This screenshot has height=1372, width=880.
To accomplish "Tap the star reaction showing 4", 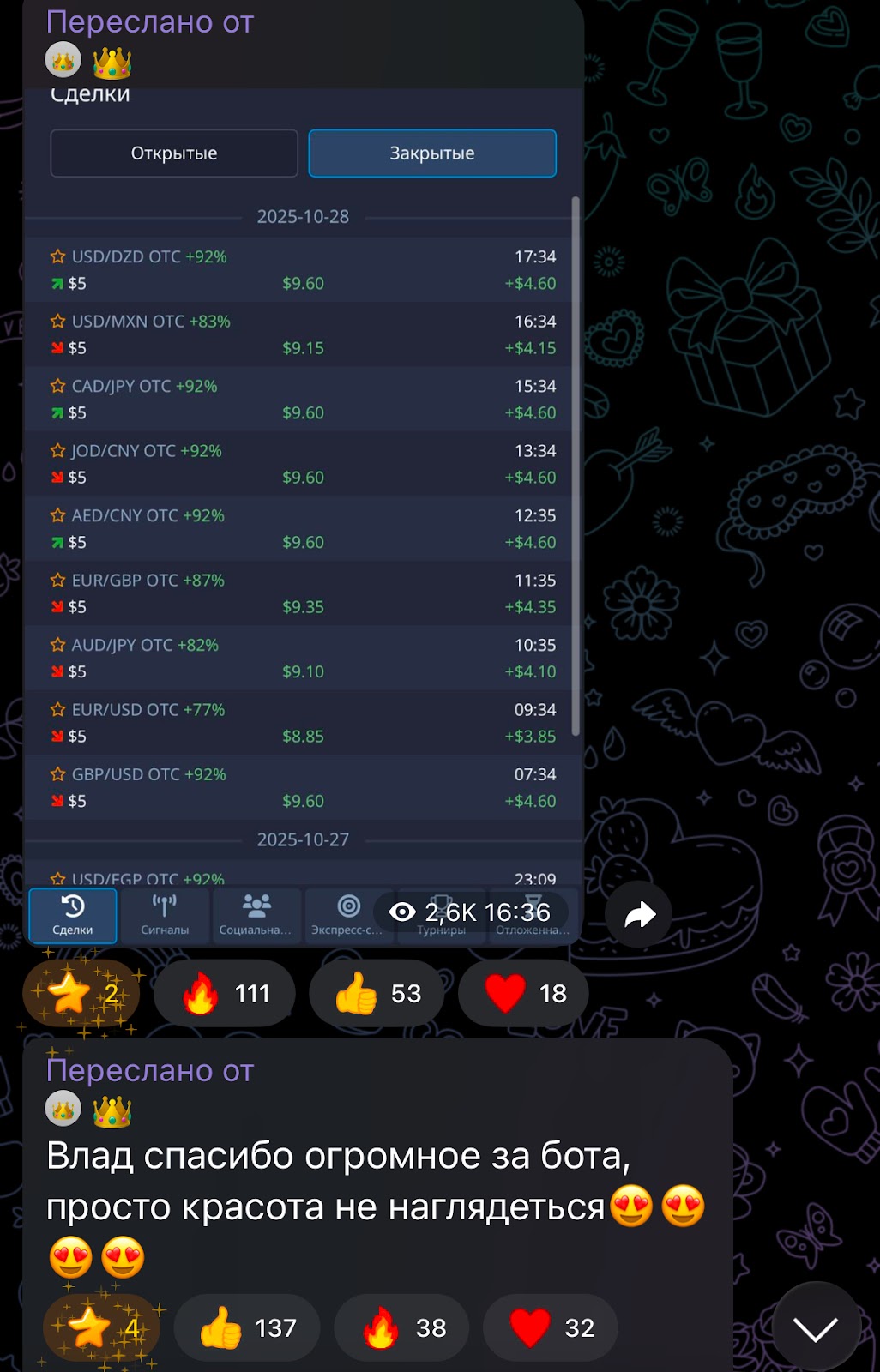I will (x=103, y=1328).
